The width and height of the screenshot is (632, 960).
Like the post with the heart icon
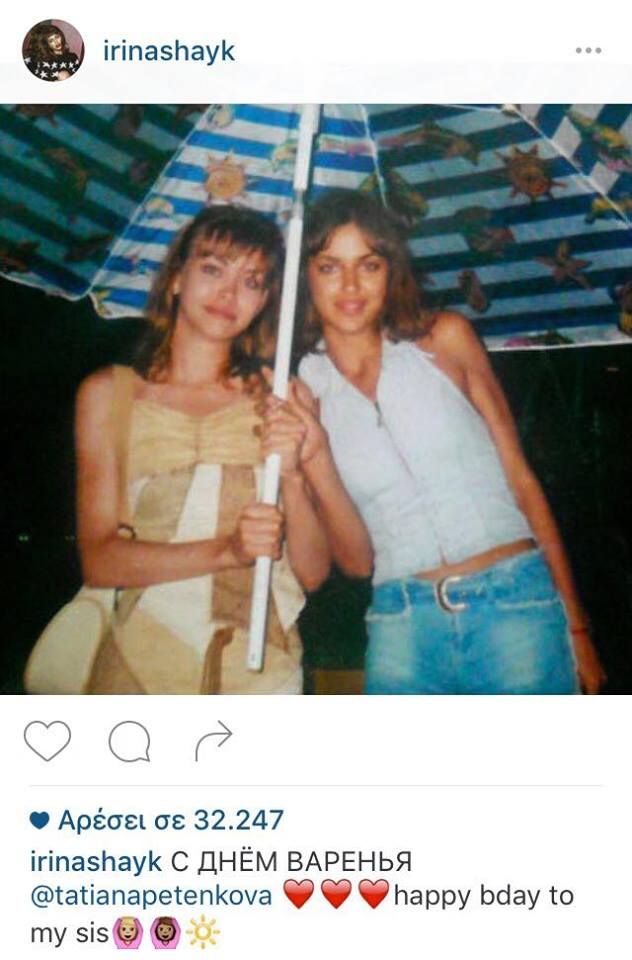[47, 741]
